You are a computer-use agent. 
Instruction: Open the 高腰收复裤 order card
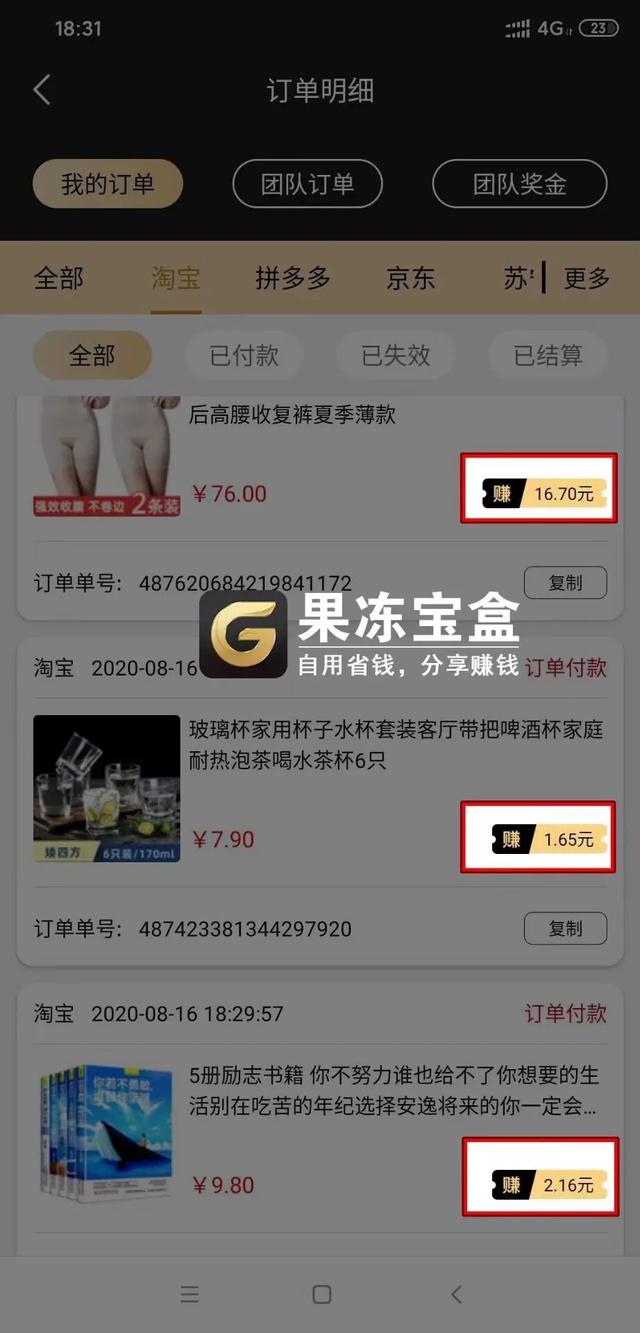(x=292, y=415)
